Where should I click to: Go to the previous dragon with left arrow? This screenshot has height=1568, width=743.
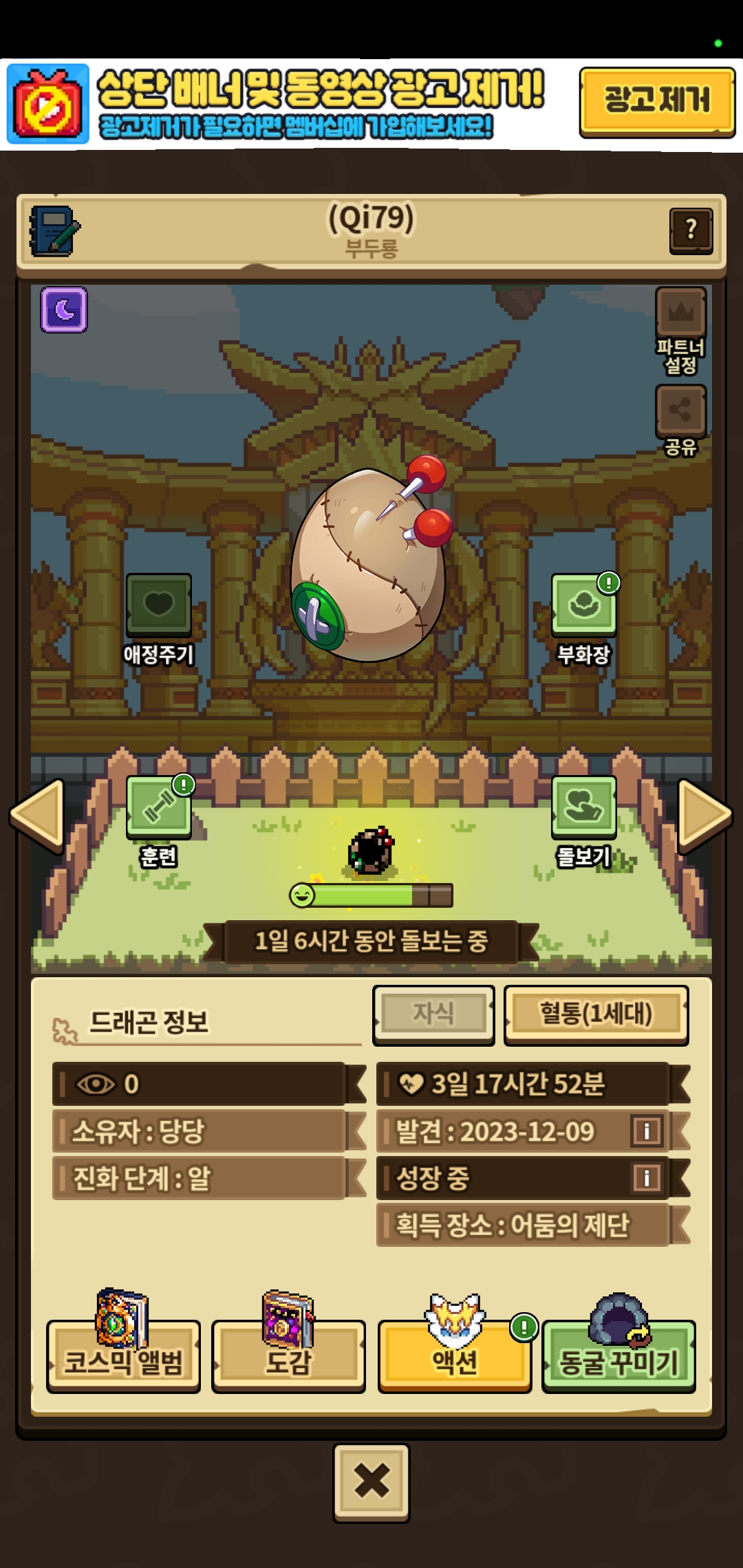pyautogui.click(x=38, y=814)
